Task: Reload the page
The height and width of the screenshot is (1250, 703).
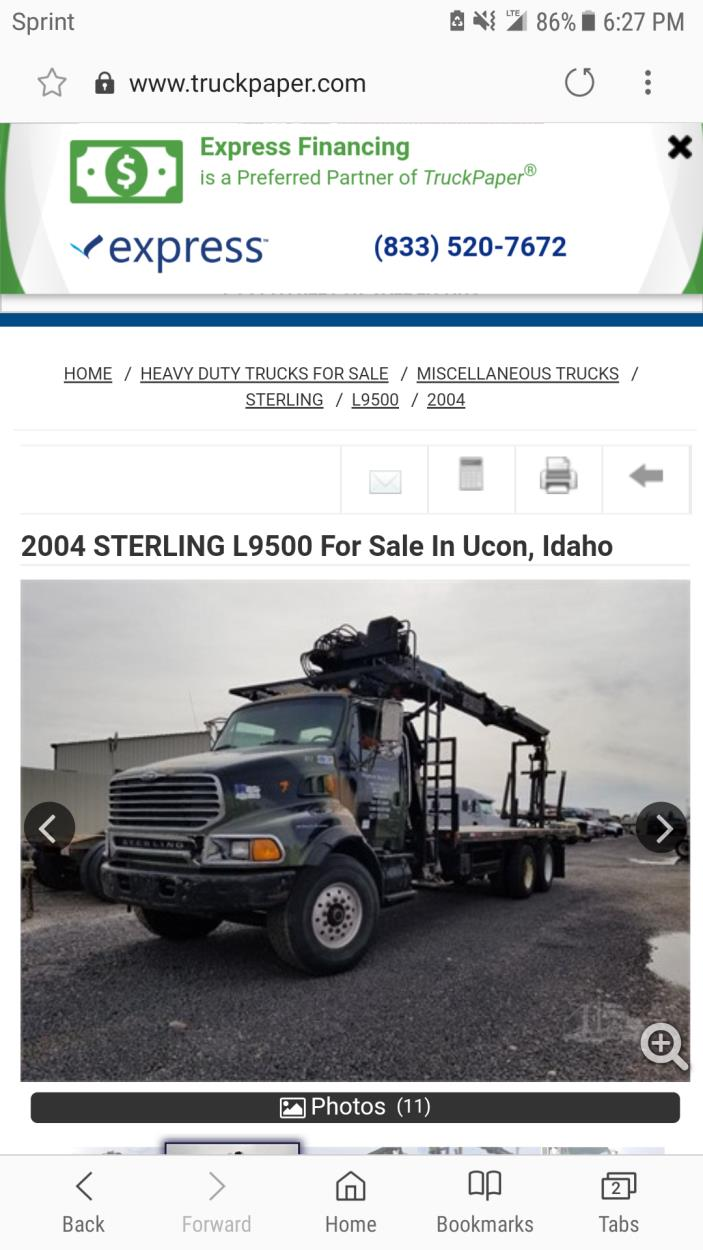Action: tap(580, 83)
